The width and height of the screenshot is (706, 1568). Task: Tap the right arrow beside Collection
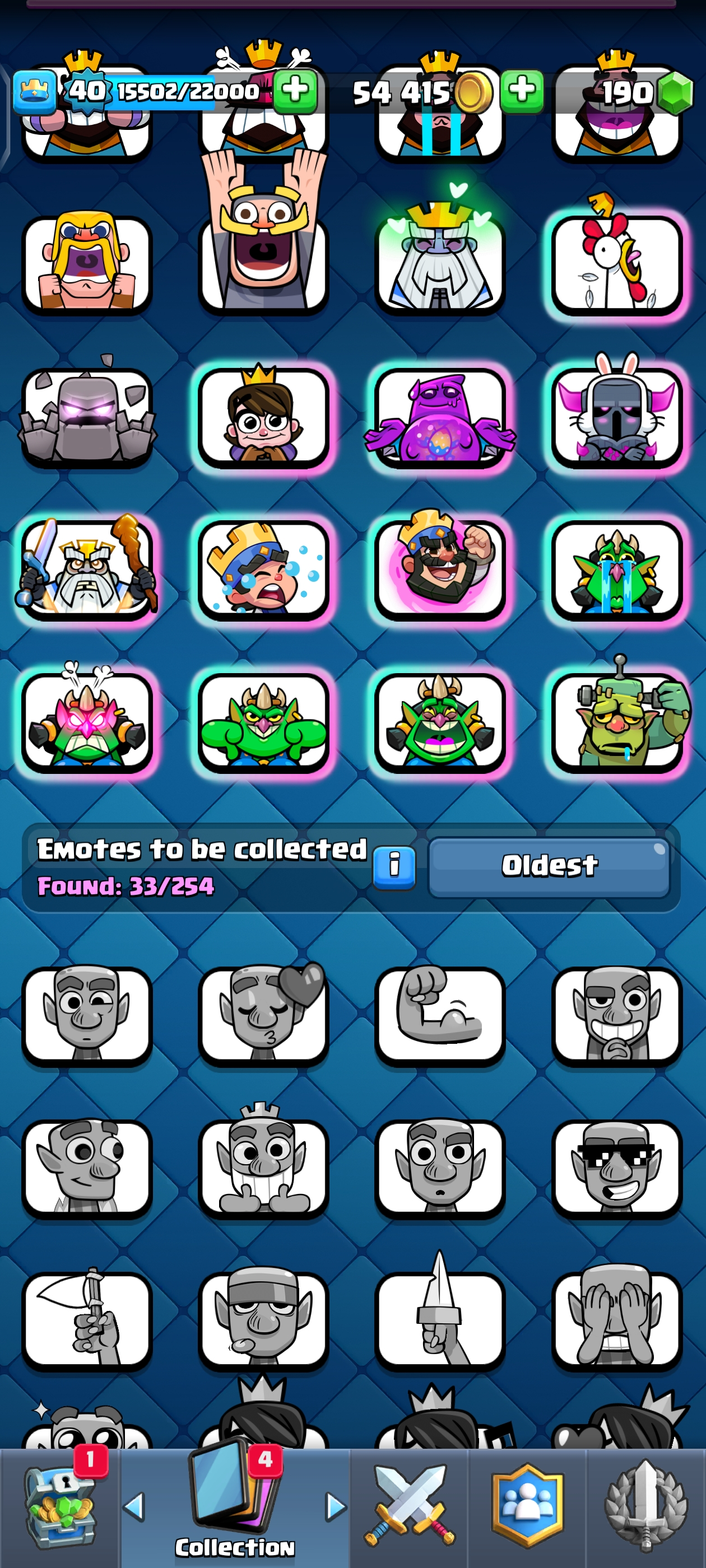[x=335, y=1507]
